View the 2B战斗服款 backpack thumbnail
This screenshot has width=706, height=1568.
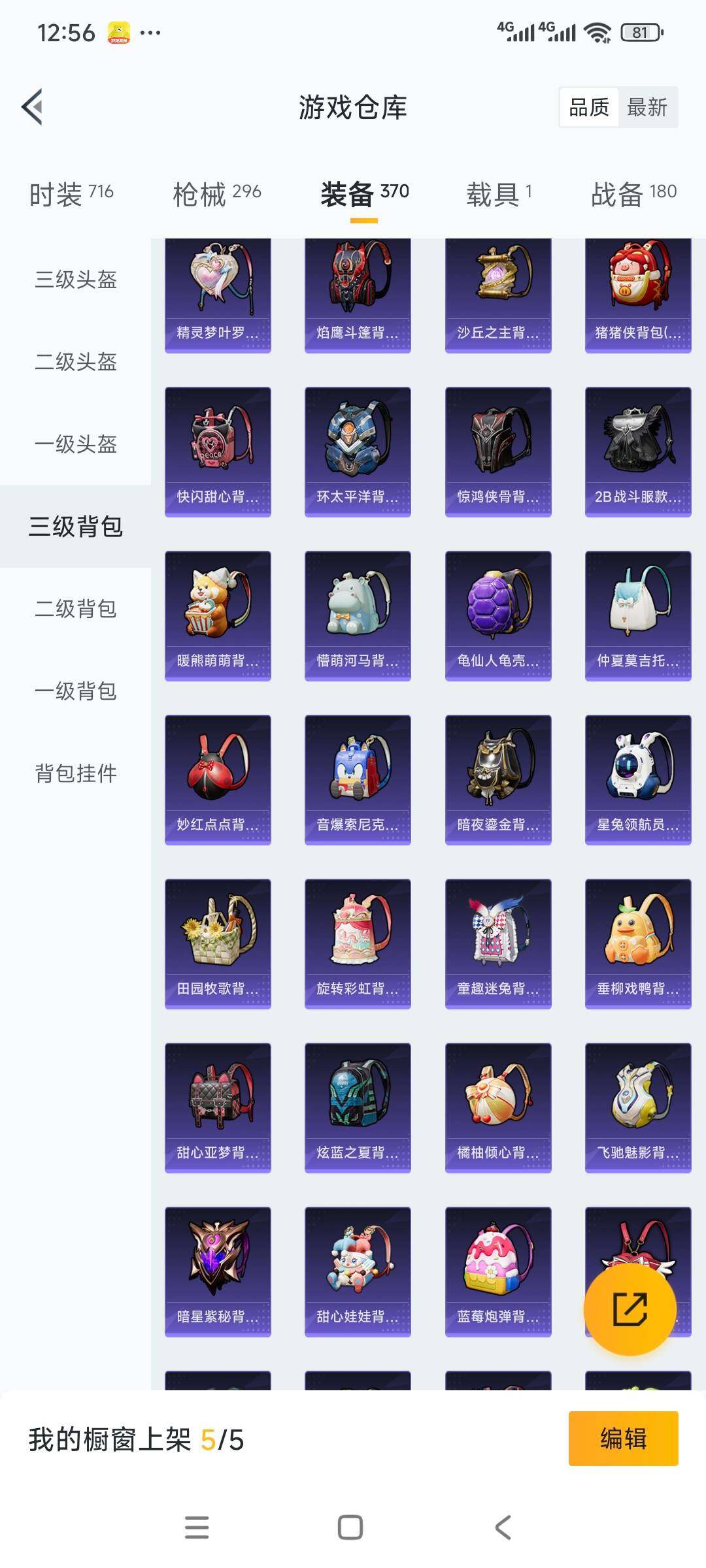click(639, 451)
